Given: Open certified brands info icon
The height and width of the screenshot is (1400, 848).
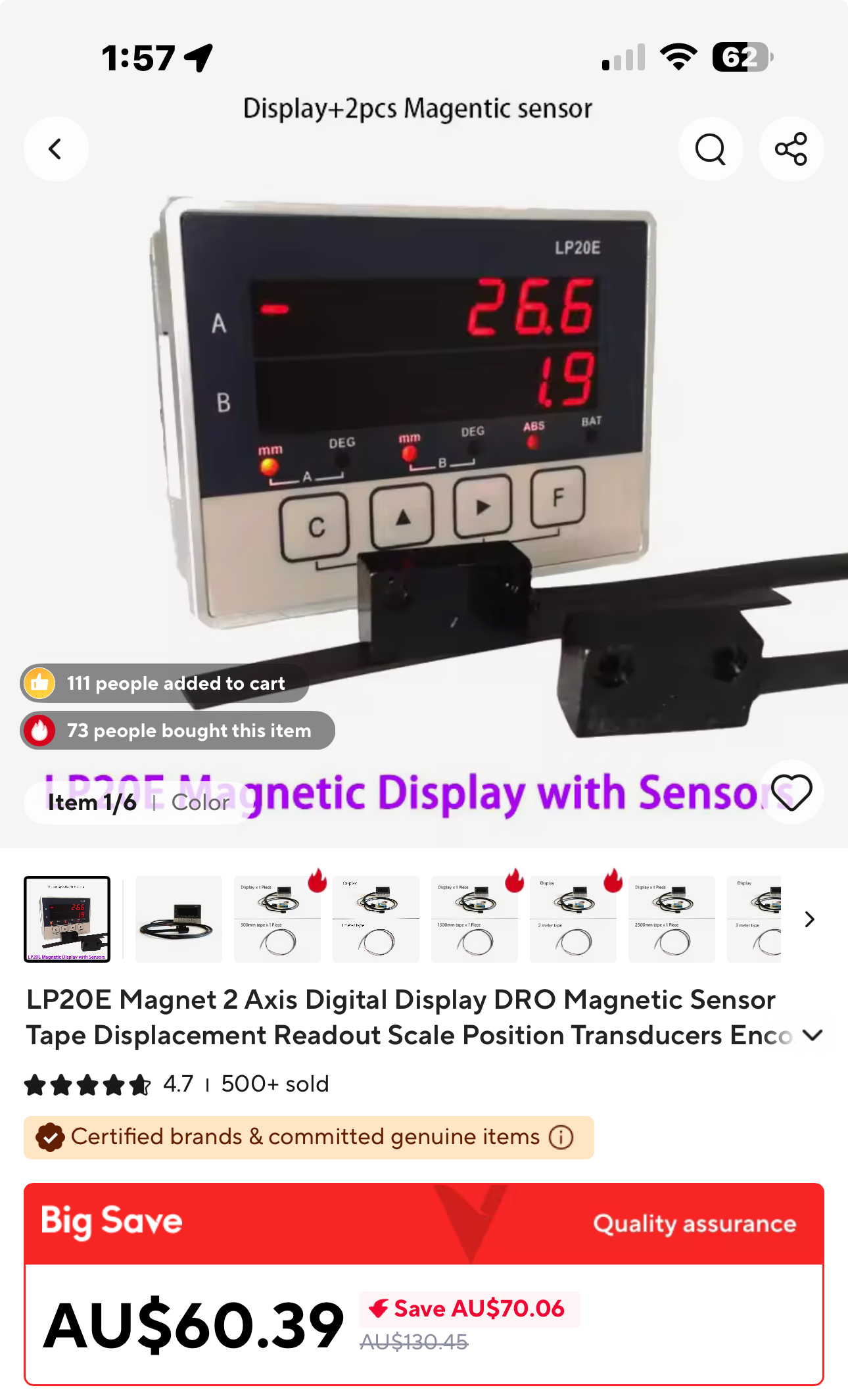Looking at the screenshot, I should (561, 1137).
